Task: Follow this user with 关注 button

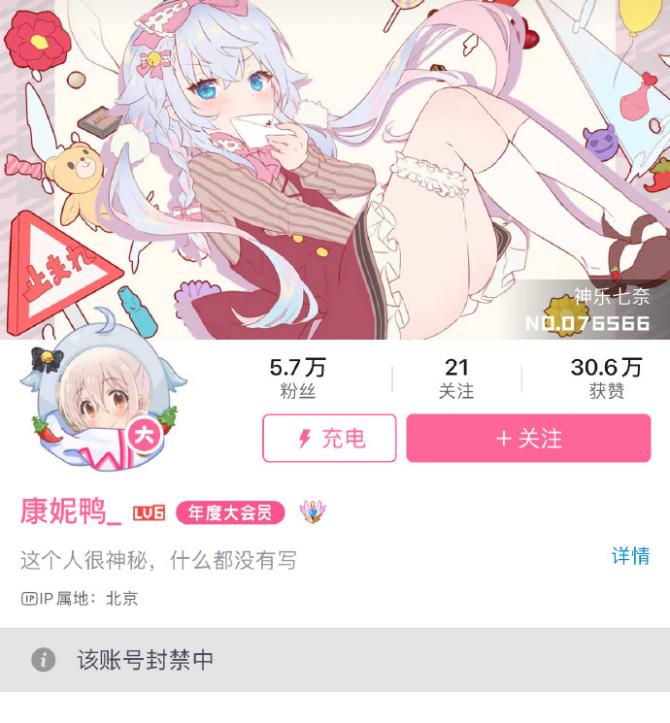Action: point(528,438)
